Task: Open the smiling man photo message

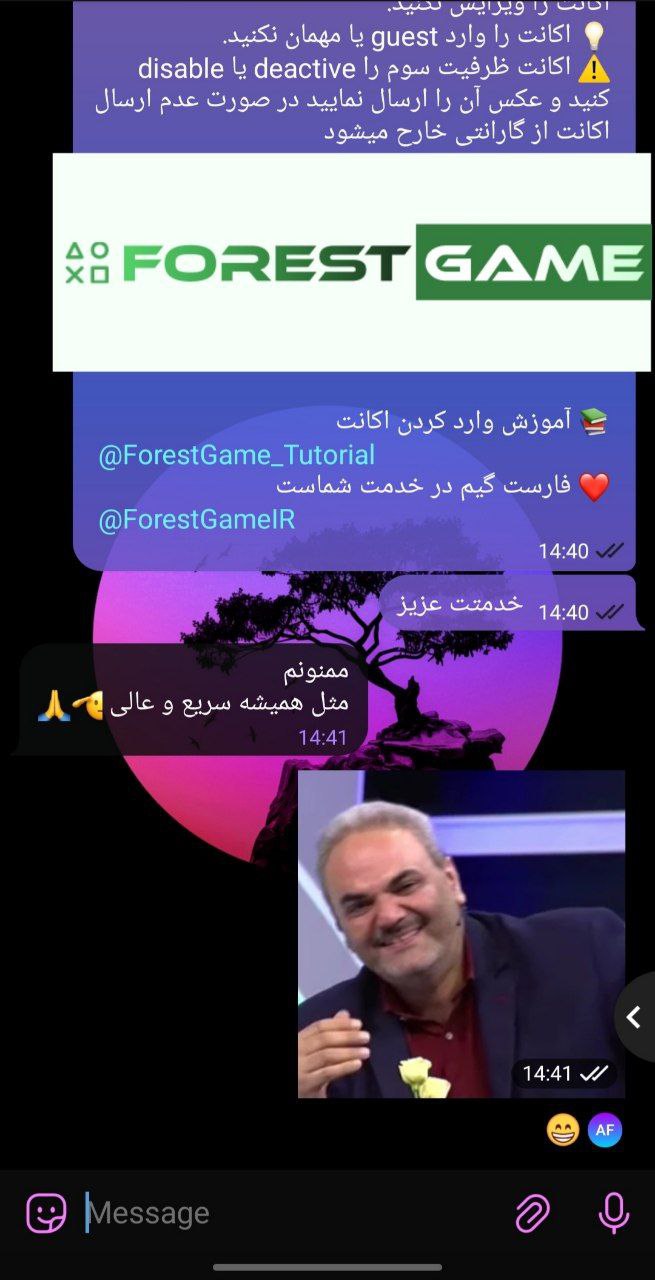Action: coord(461,933)
